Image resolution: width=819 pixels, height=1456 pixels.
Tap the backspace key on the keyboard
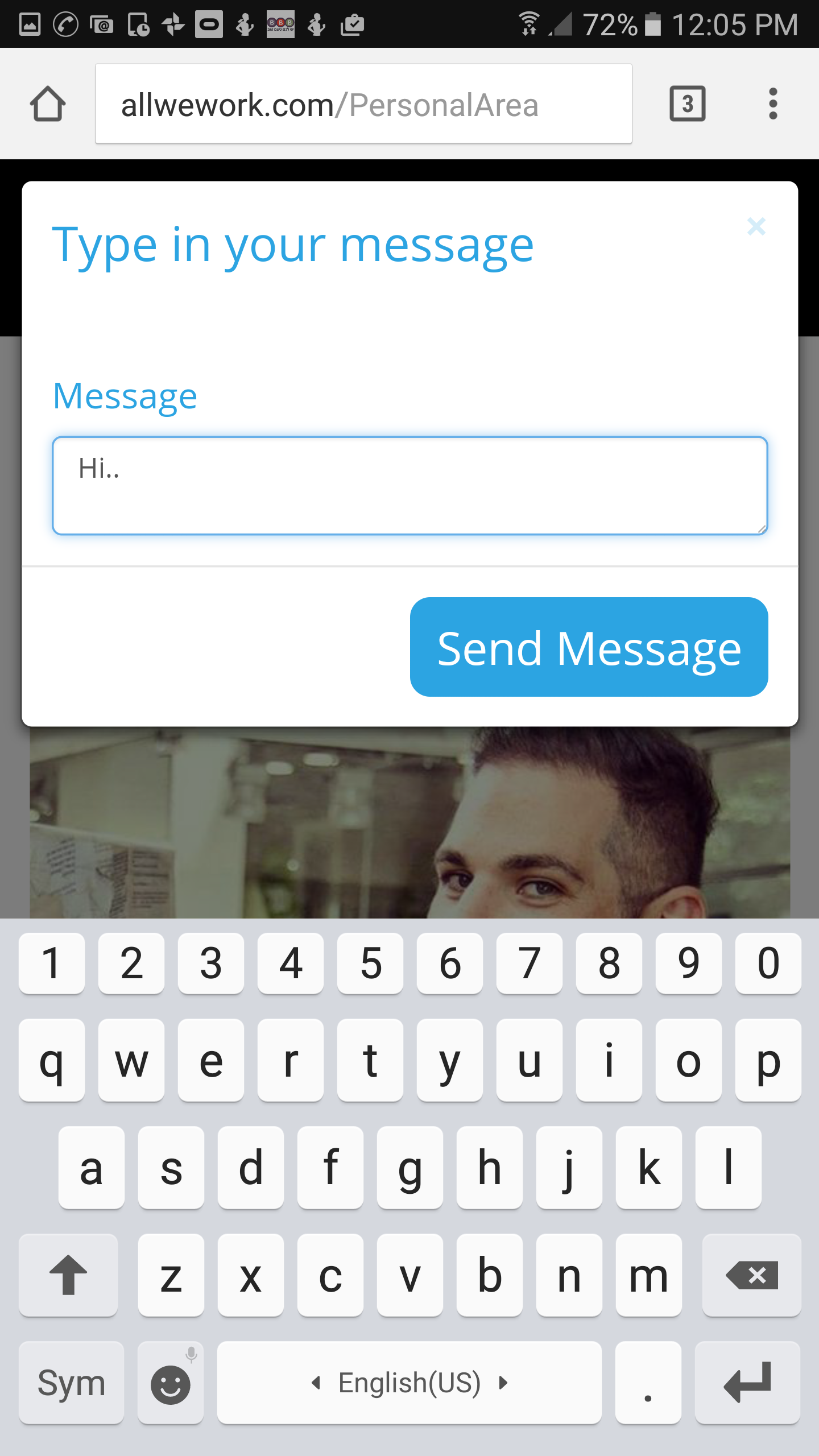pos(751,1275)
